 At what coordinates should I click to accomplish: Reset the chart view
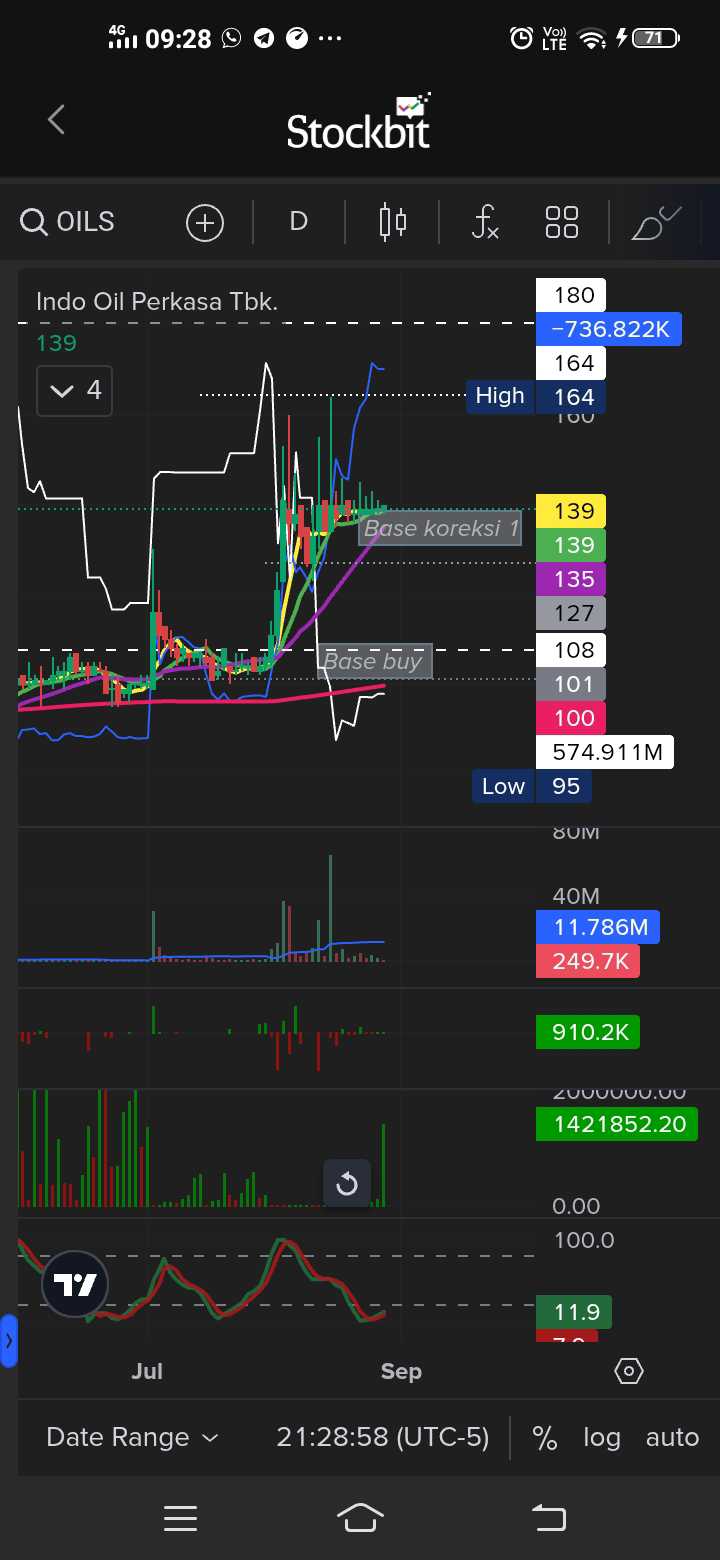coord(347,1185)
